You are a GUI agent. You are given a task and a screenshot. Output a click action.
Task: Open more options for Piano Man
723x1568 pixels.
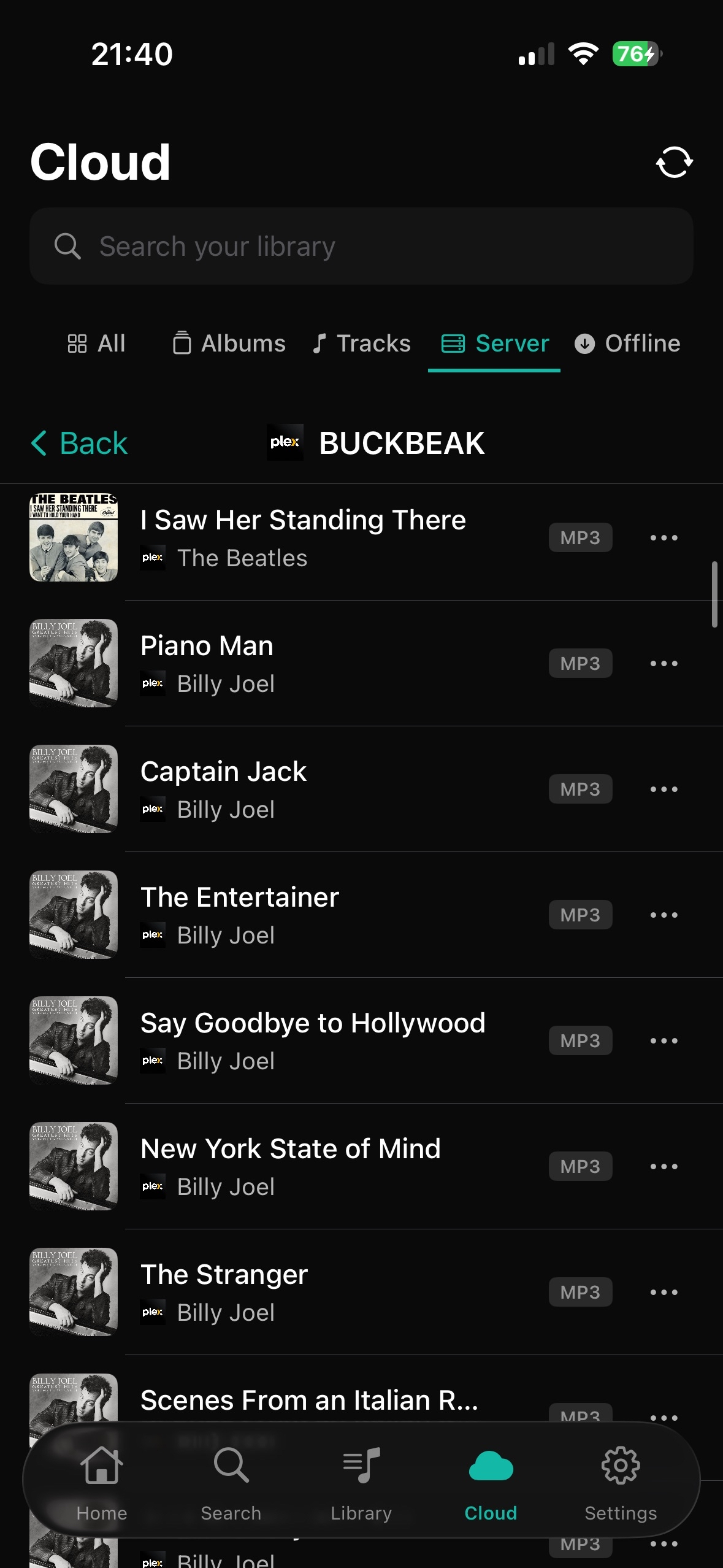point(664,664)
